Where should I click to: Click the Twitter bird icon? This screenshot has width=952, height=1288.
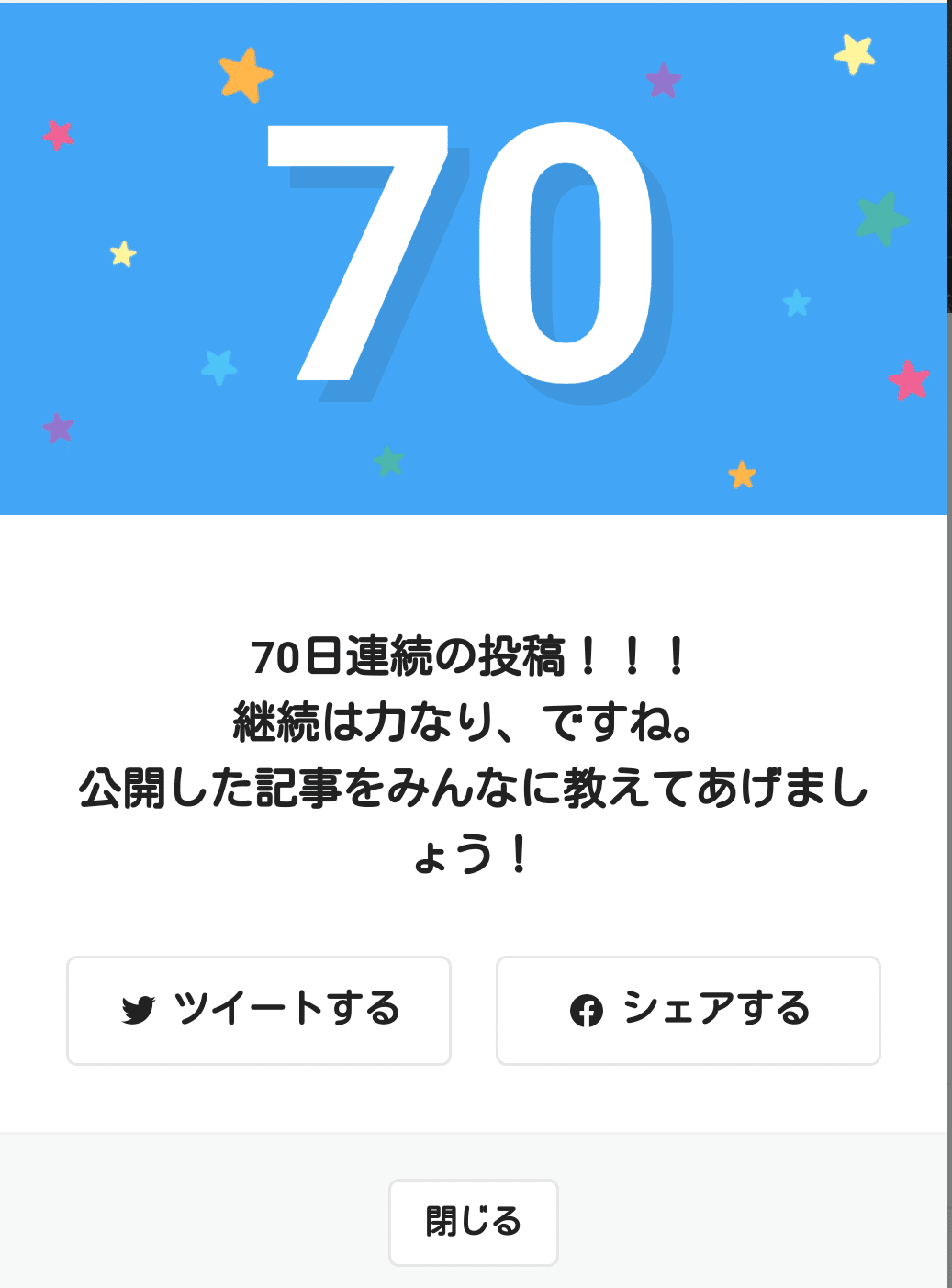click(x=138, y=1010)
